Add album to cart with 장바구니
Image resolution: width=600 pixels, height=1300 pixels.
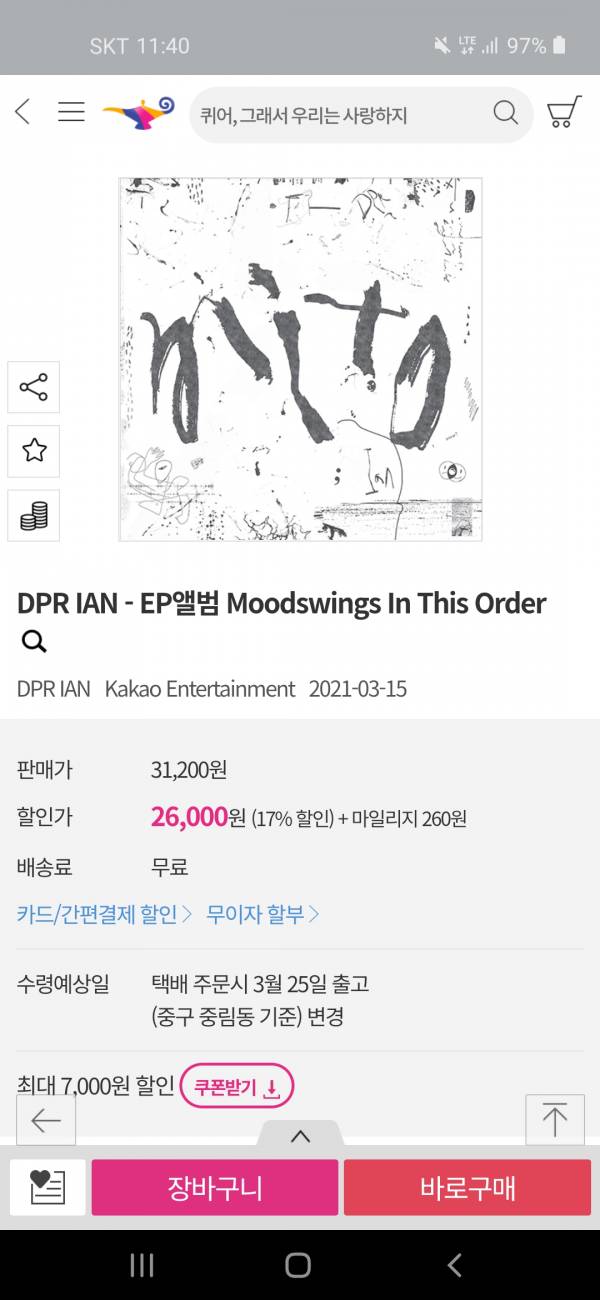[215, 1188]
